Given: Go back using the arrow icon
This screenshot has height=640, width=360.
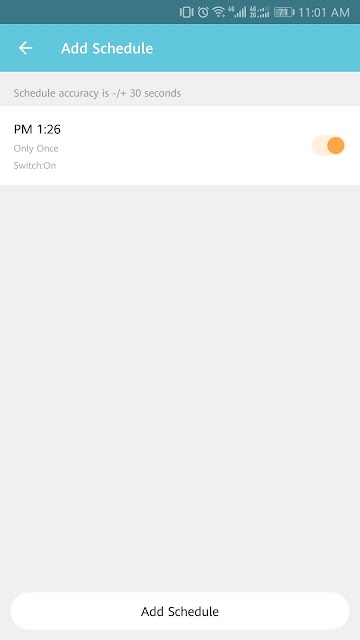Looking at the screenshot, I should pos(25,48).
